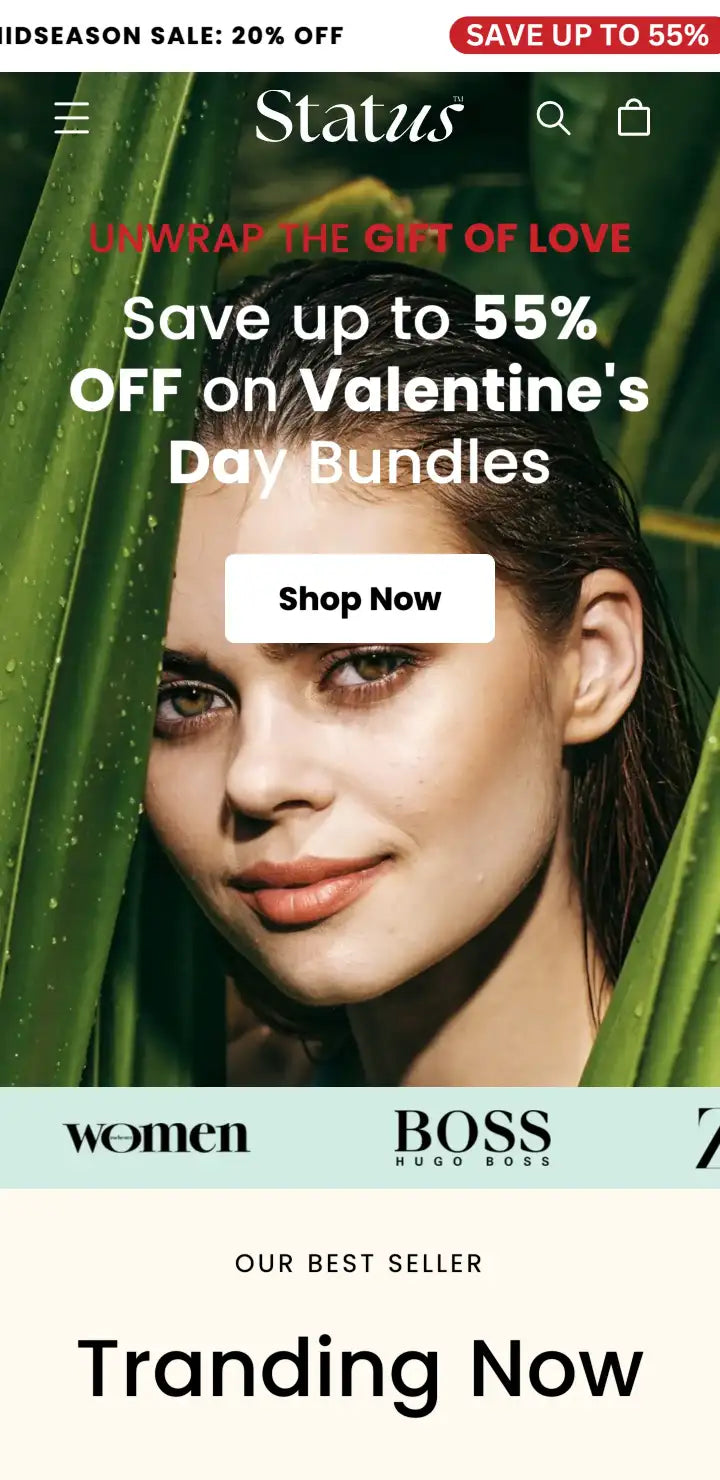Tap the Shop Now button
Screen dimensions: 720x1480
(x=360, y=598)
